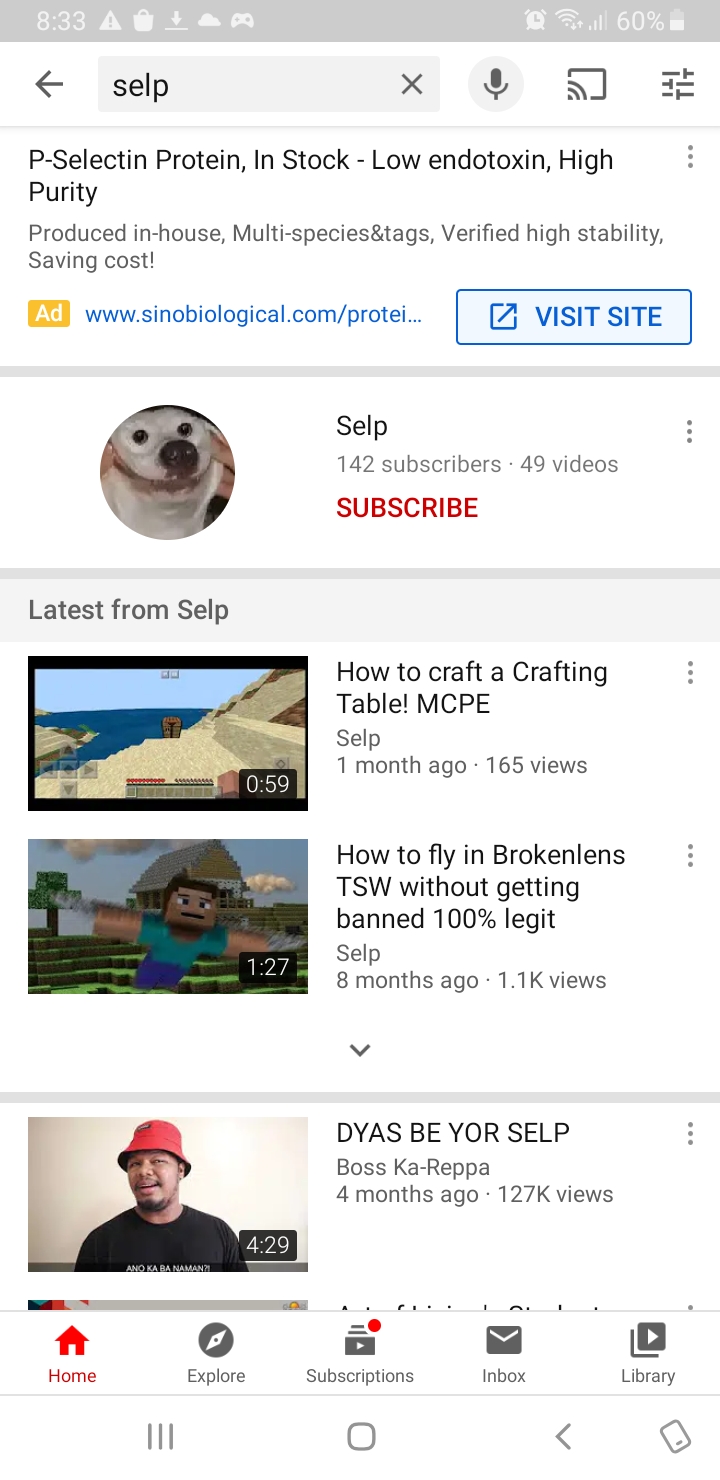Switch to the Subscriptions tab
Image resolution: width=720 pixels, height=1480 pixels.
pos(360,1353)
